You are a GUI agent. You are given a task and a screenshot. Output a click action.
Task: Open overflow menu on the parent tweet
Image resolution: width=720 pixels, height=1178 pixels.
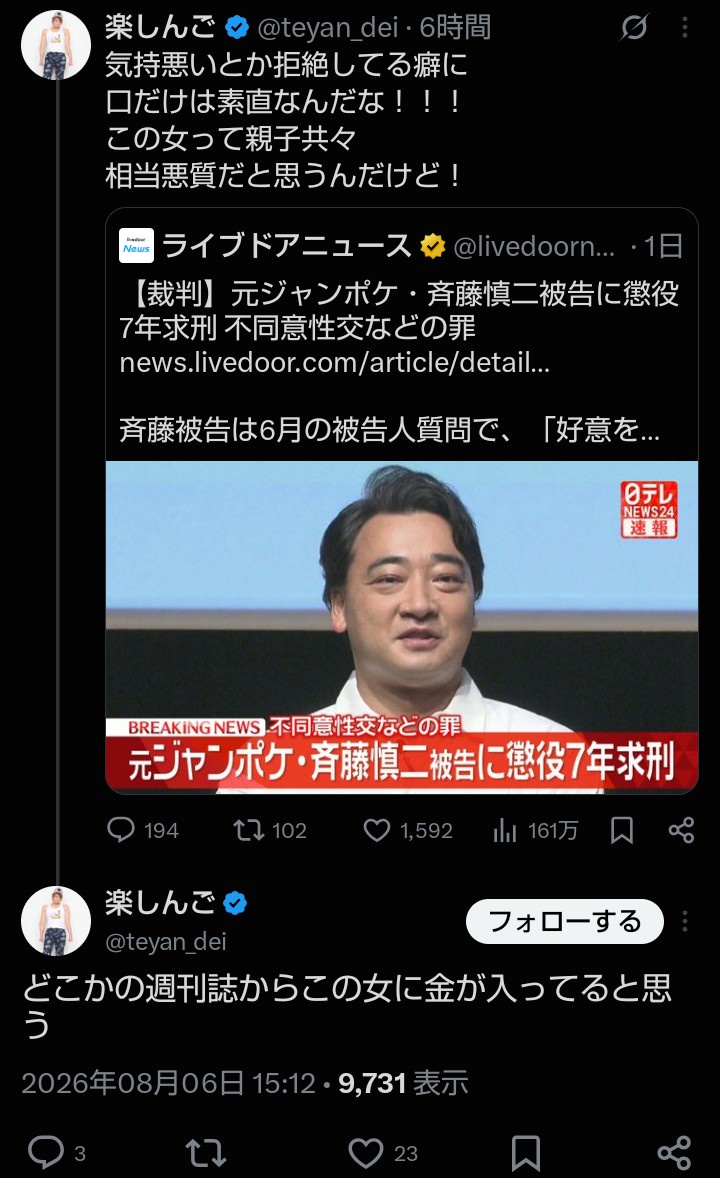point(685,28)
